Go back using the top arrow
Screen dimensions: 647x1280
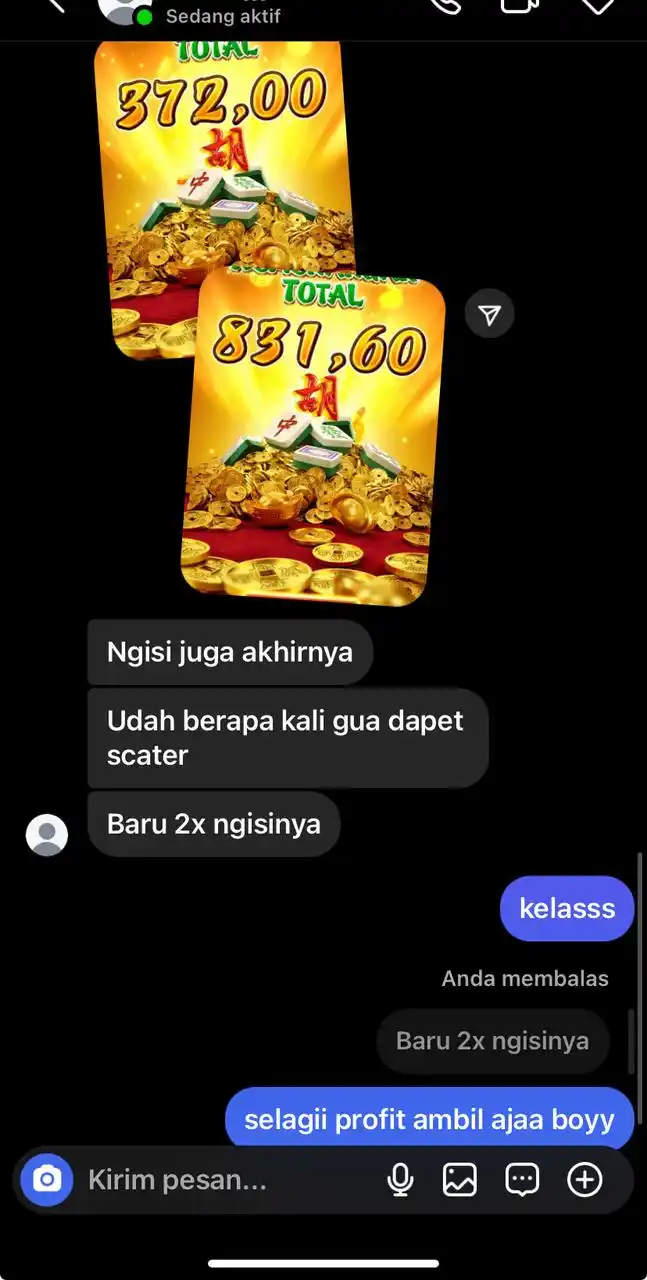55,5
